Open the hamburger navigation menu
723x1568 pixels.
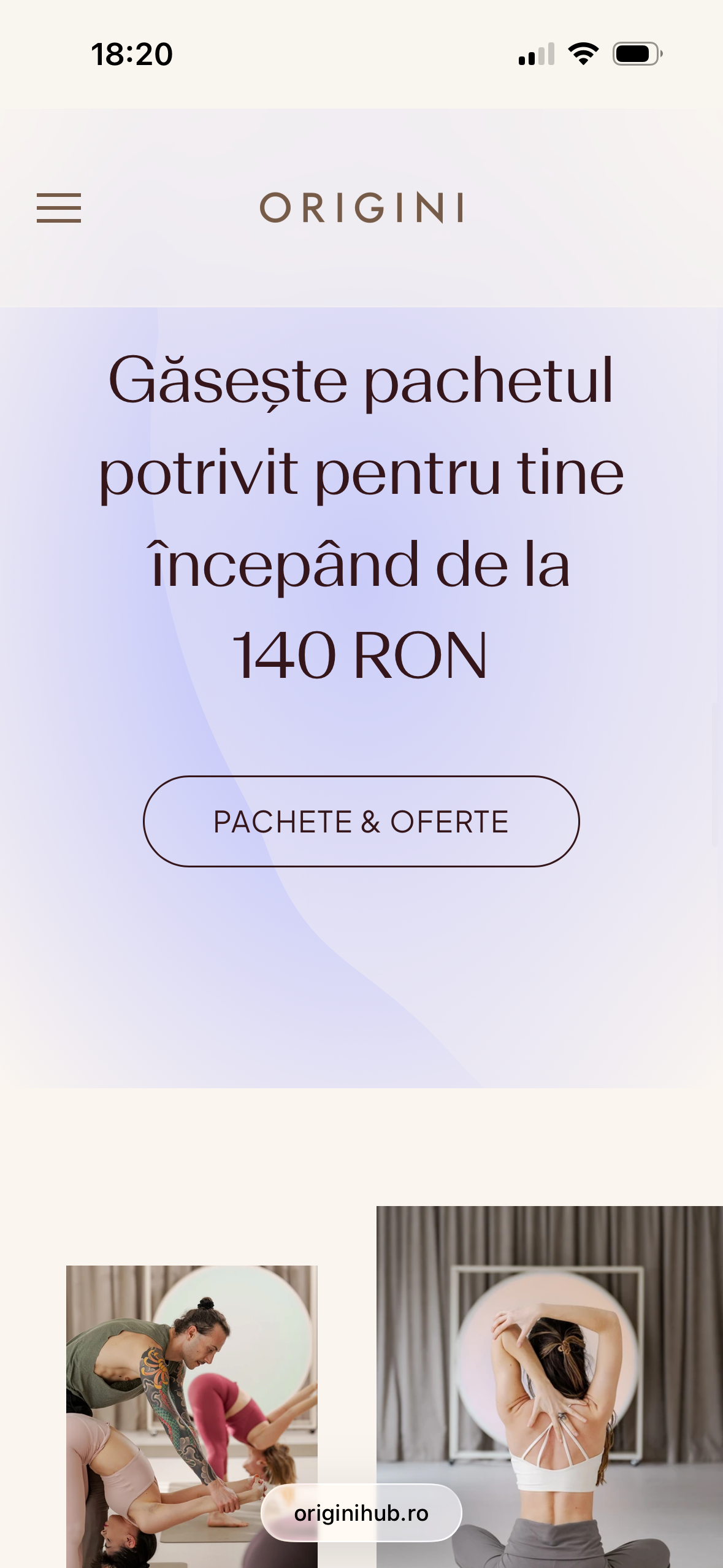(59, 208)
